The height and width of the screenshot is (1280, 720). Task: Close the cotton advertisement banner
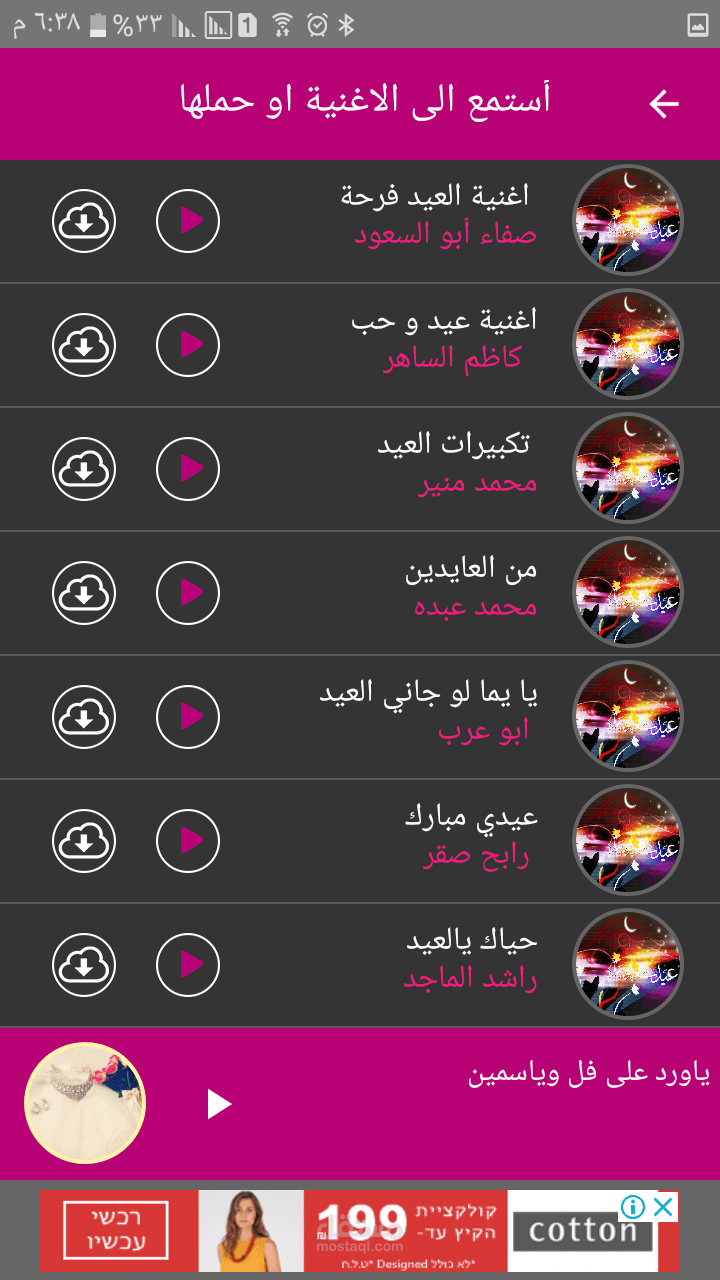pos(662,1207)
